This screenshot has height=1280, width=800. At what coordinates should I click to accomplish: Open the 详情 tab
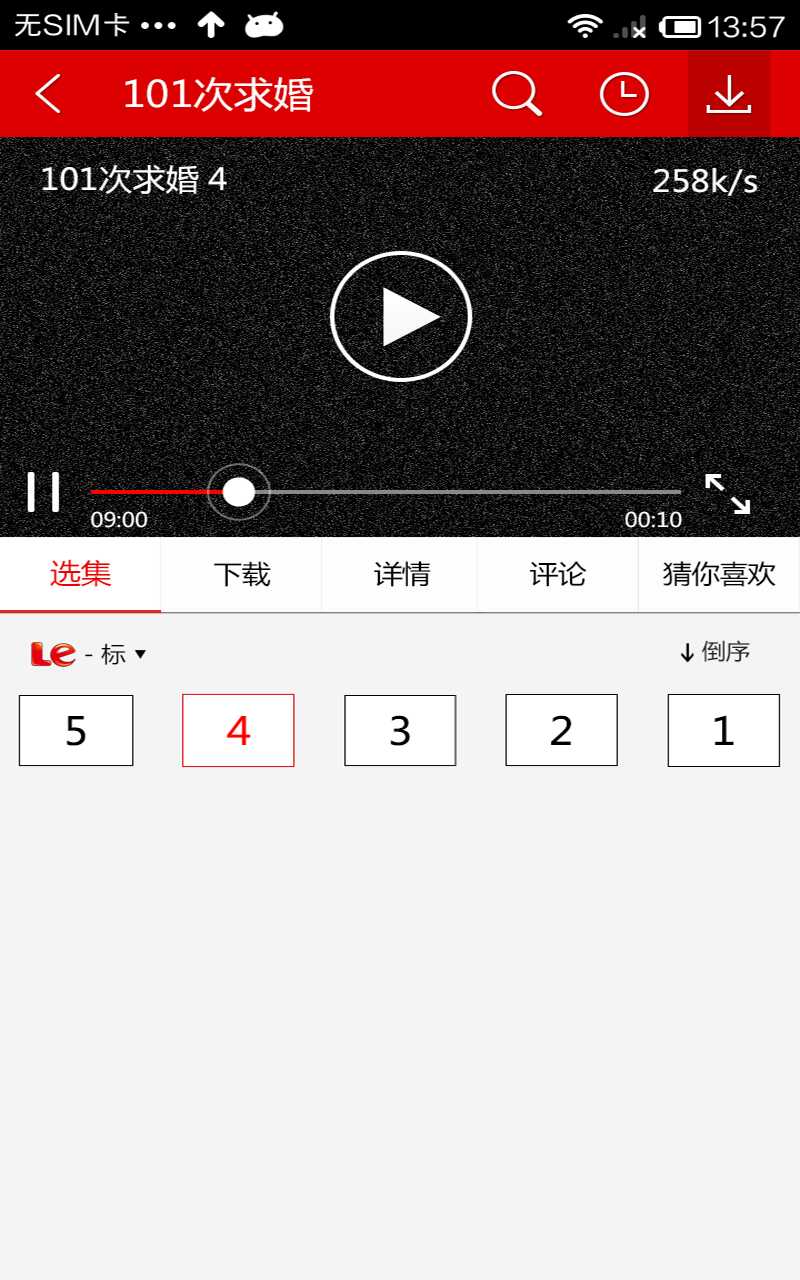[401, 575]
